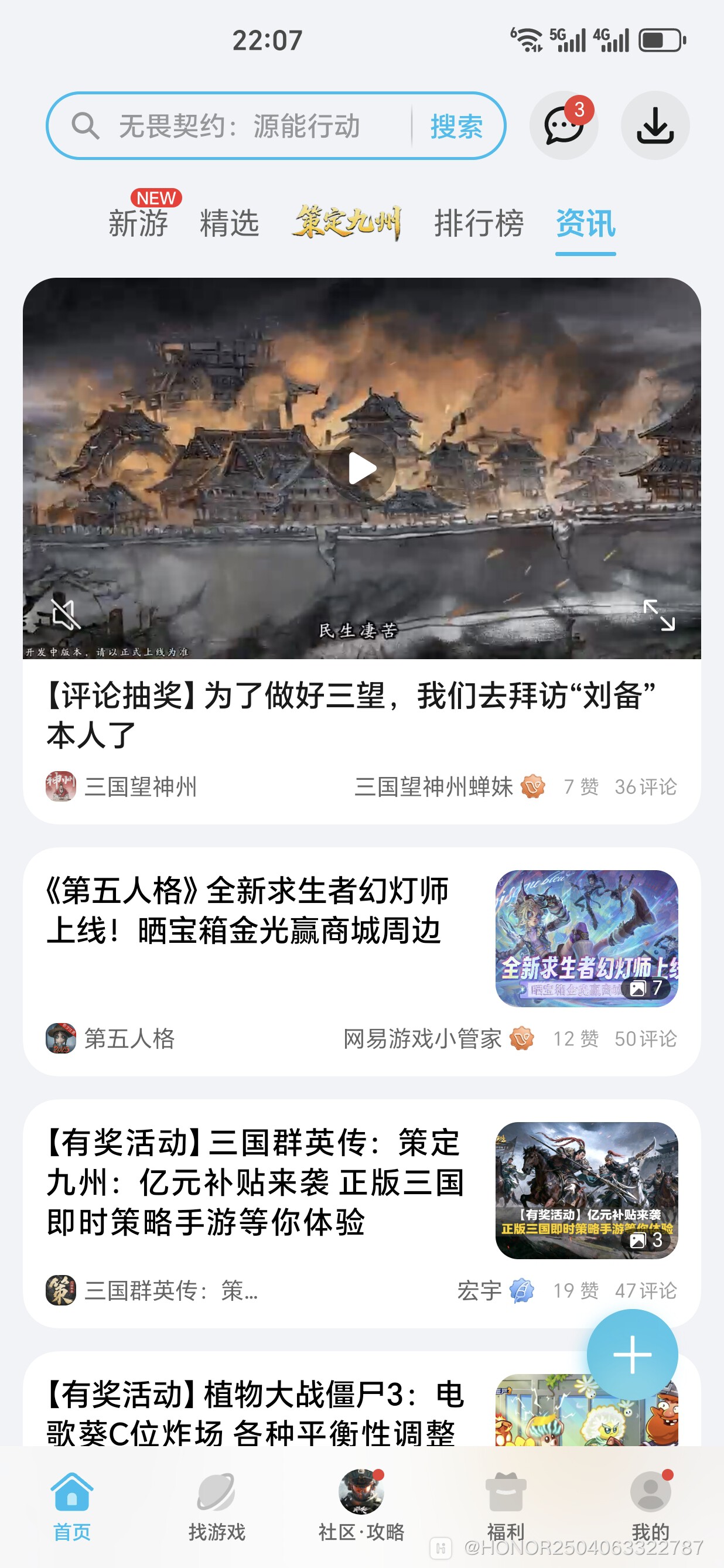Open the 我的 profile tab
The image size is (724, 1568).
click(650, 1505)
